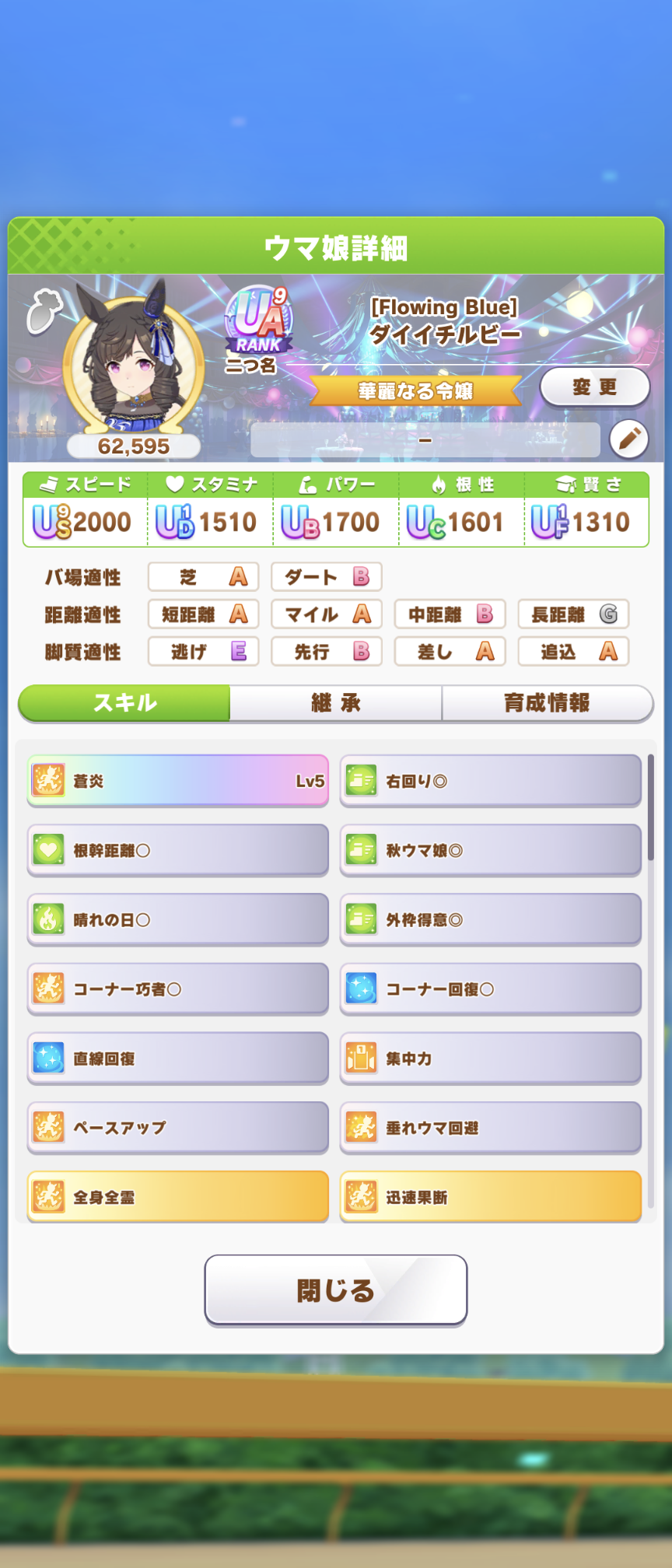Show details for 直線回復 skill
This screenshot has width=672, height=1568.
pyautogui.click(x=178, y=1058)
